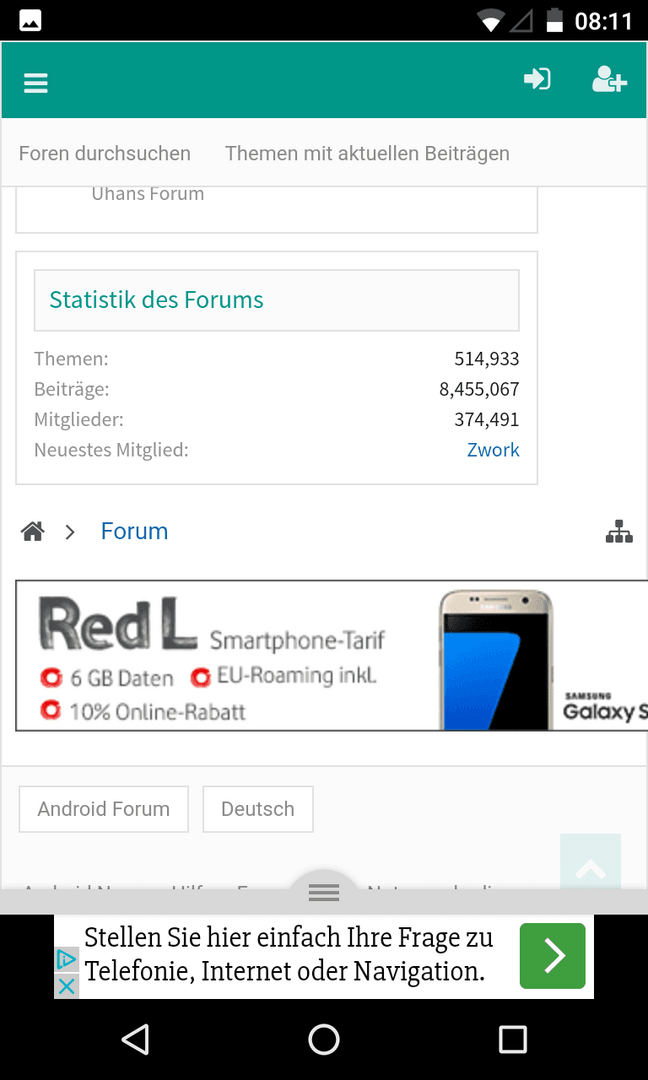
Task: Close the bottom ad banner
Action: click(66, 986)
